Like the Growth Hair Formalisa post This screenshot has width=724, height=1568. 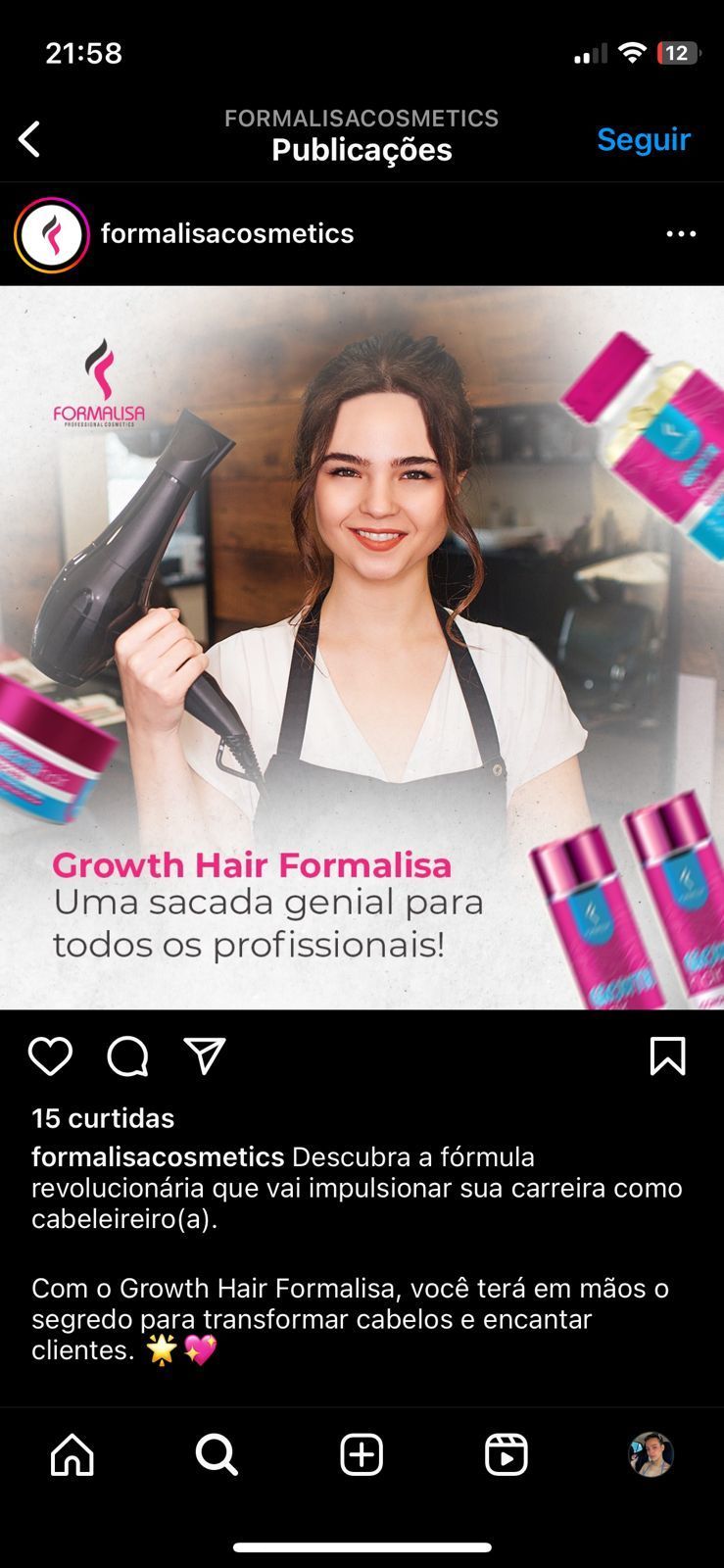point(50,1056)
